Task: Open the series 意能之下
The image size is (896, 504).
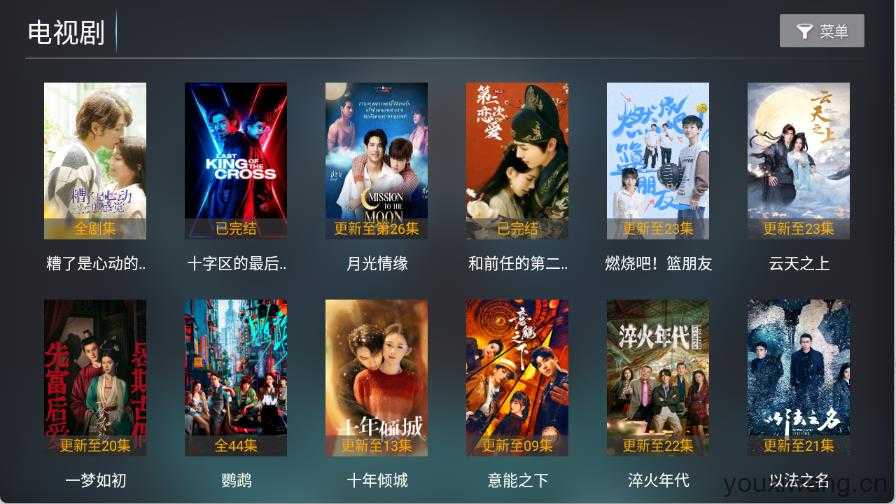Action: tap(517, 377)
